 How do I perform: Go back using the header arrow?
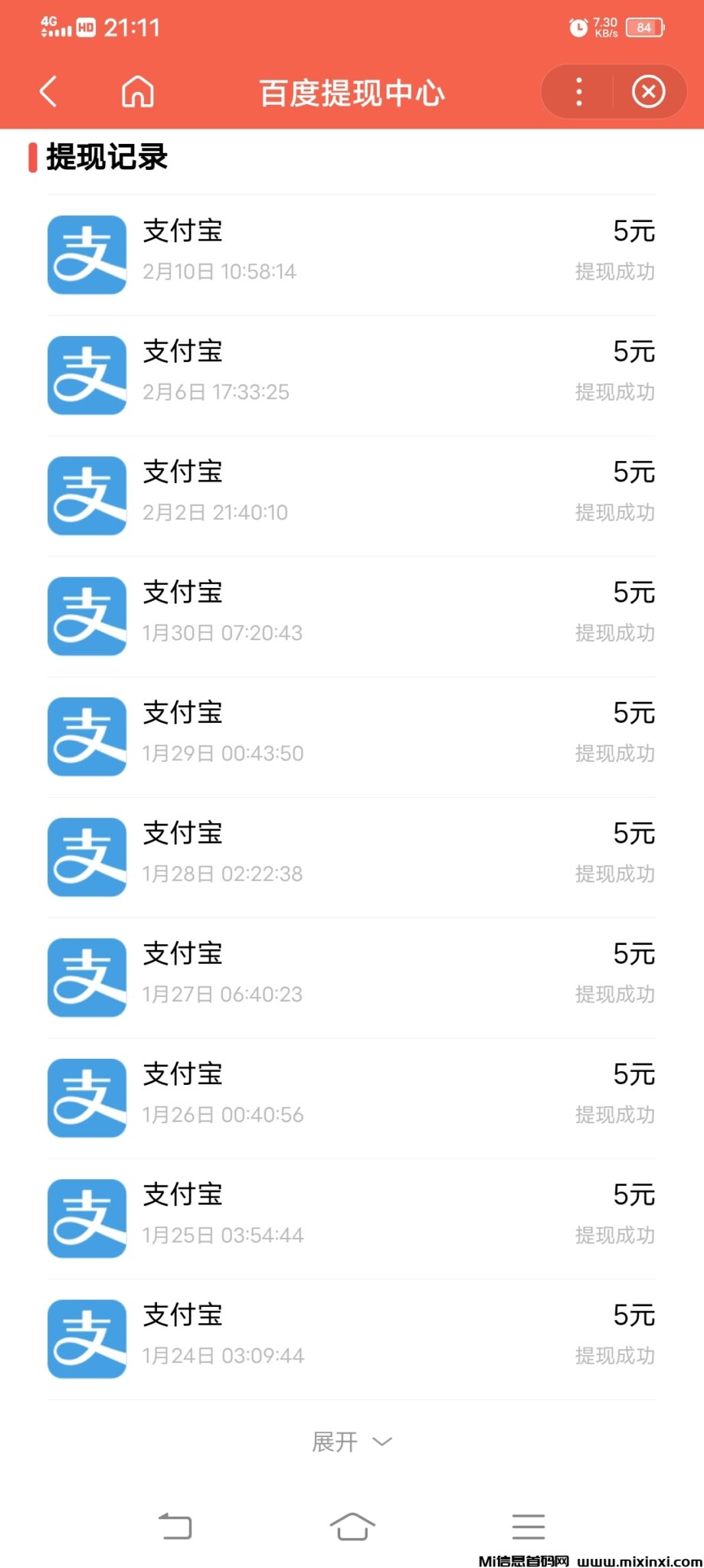pos(48,92)
